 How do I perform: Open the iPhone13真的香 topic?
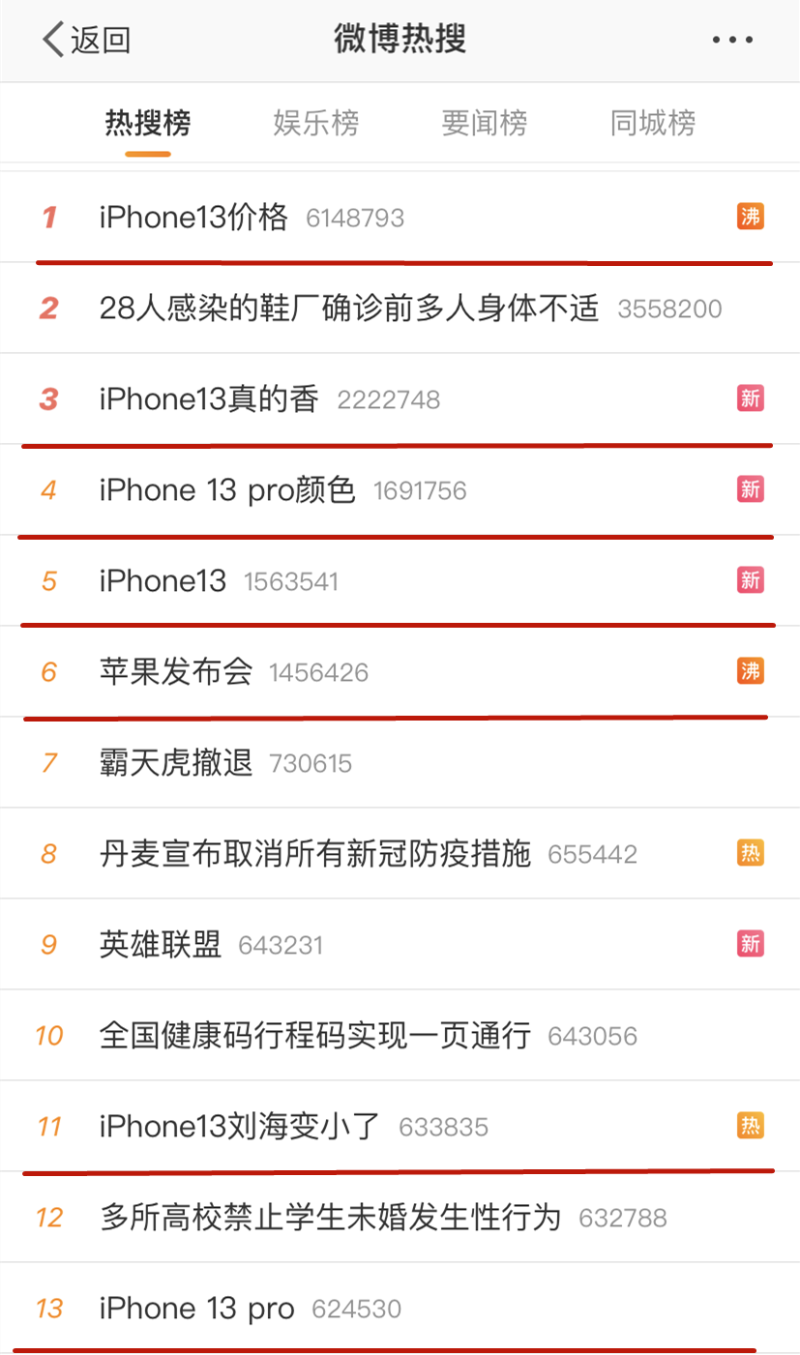click(x=209, y=399)
